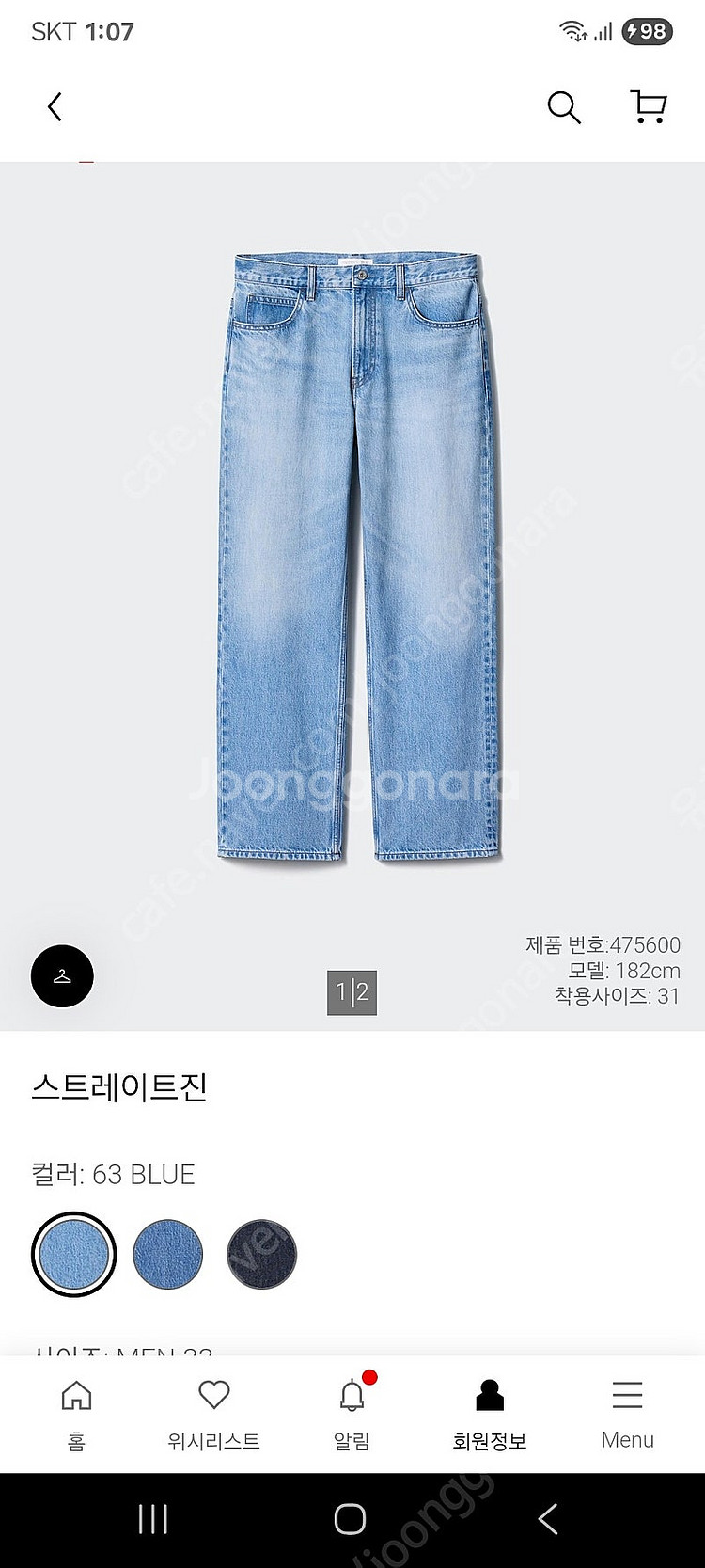The width and height of the screenshot is (705, 1568).
Task: Open the shopping cart
Action: (648, 107)
